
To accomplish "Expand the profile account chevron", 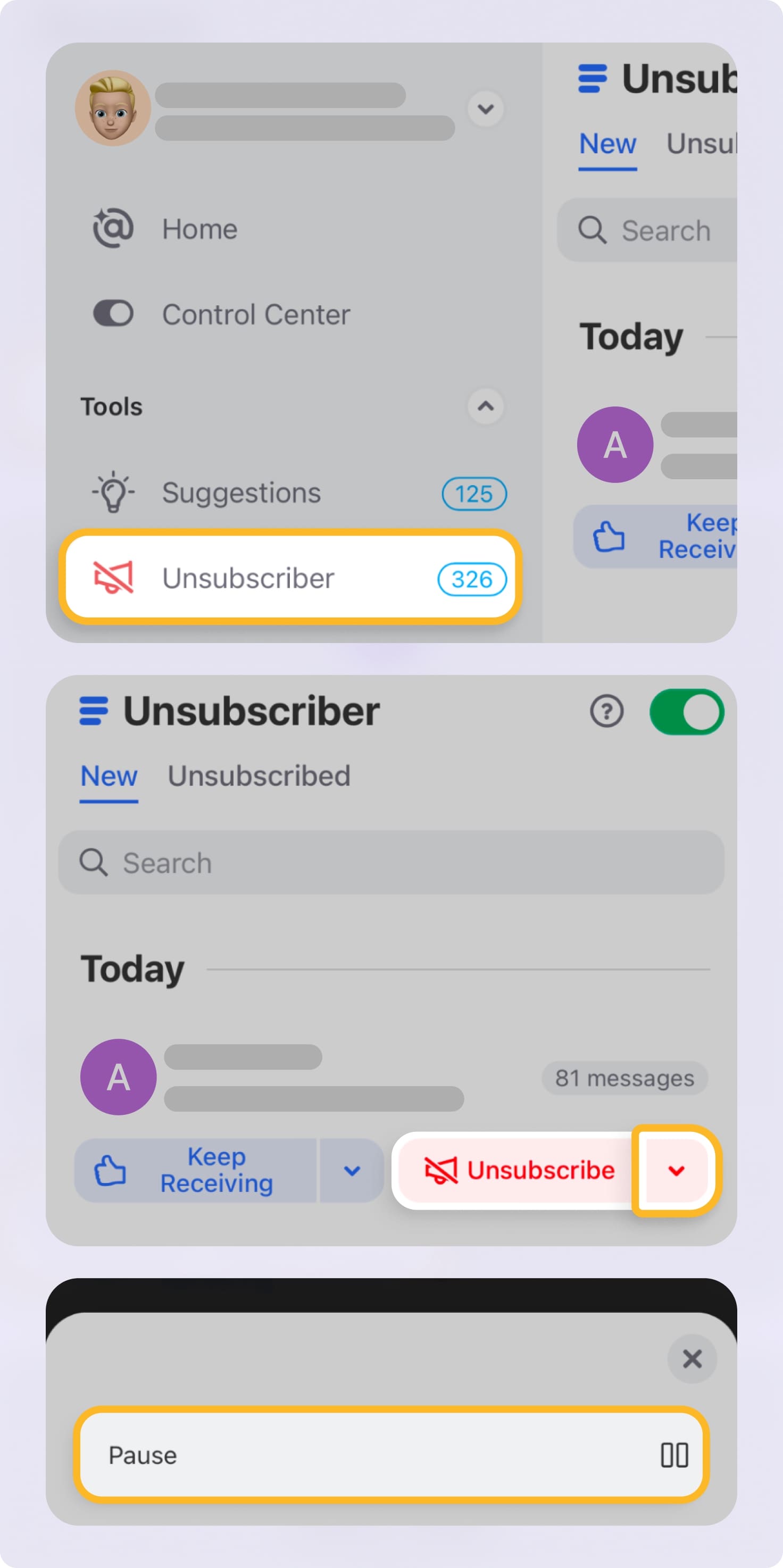I will (x=485, y=110).
